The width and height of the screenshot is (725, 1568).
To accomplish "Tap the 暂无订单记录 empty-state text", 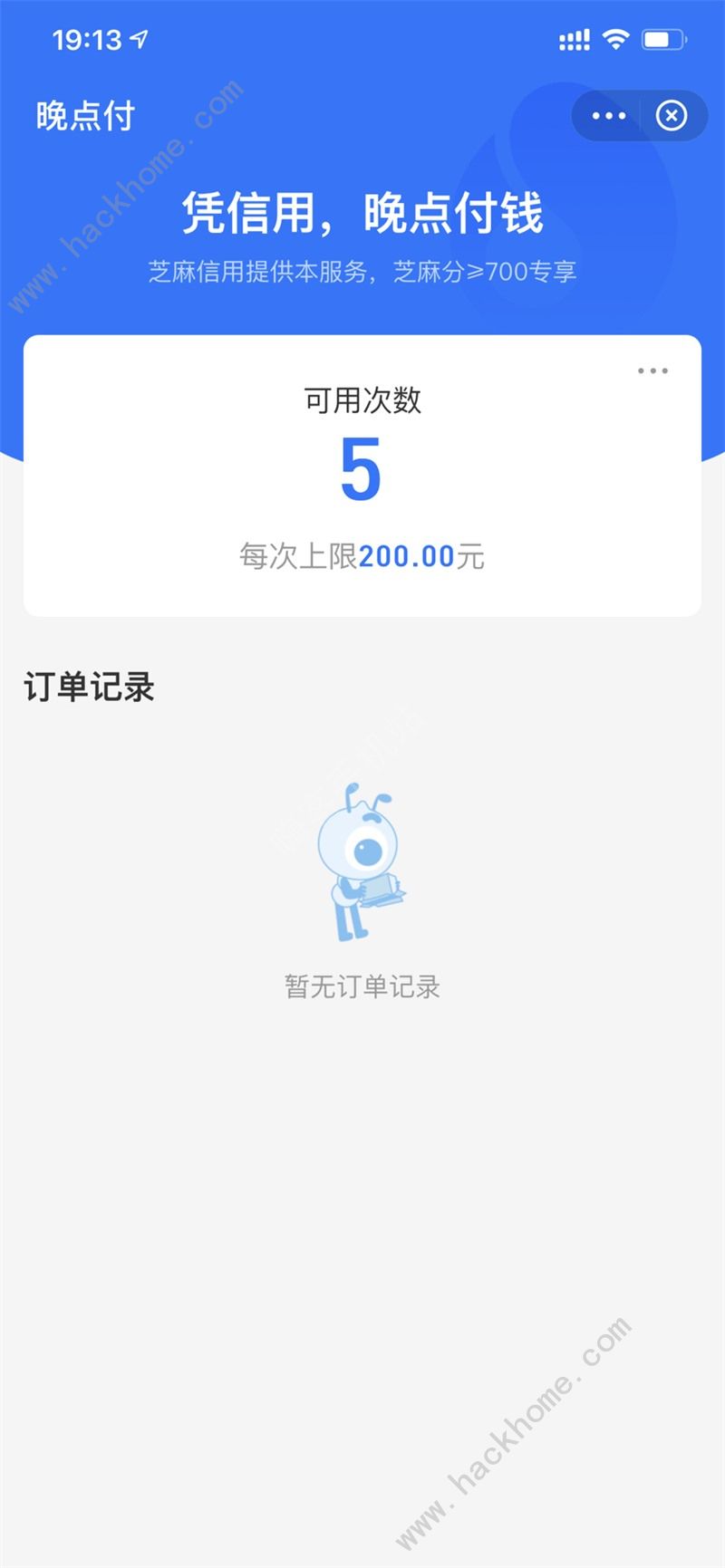I will point(362,987).
